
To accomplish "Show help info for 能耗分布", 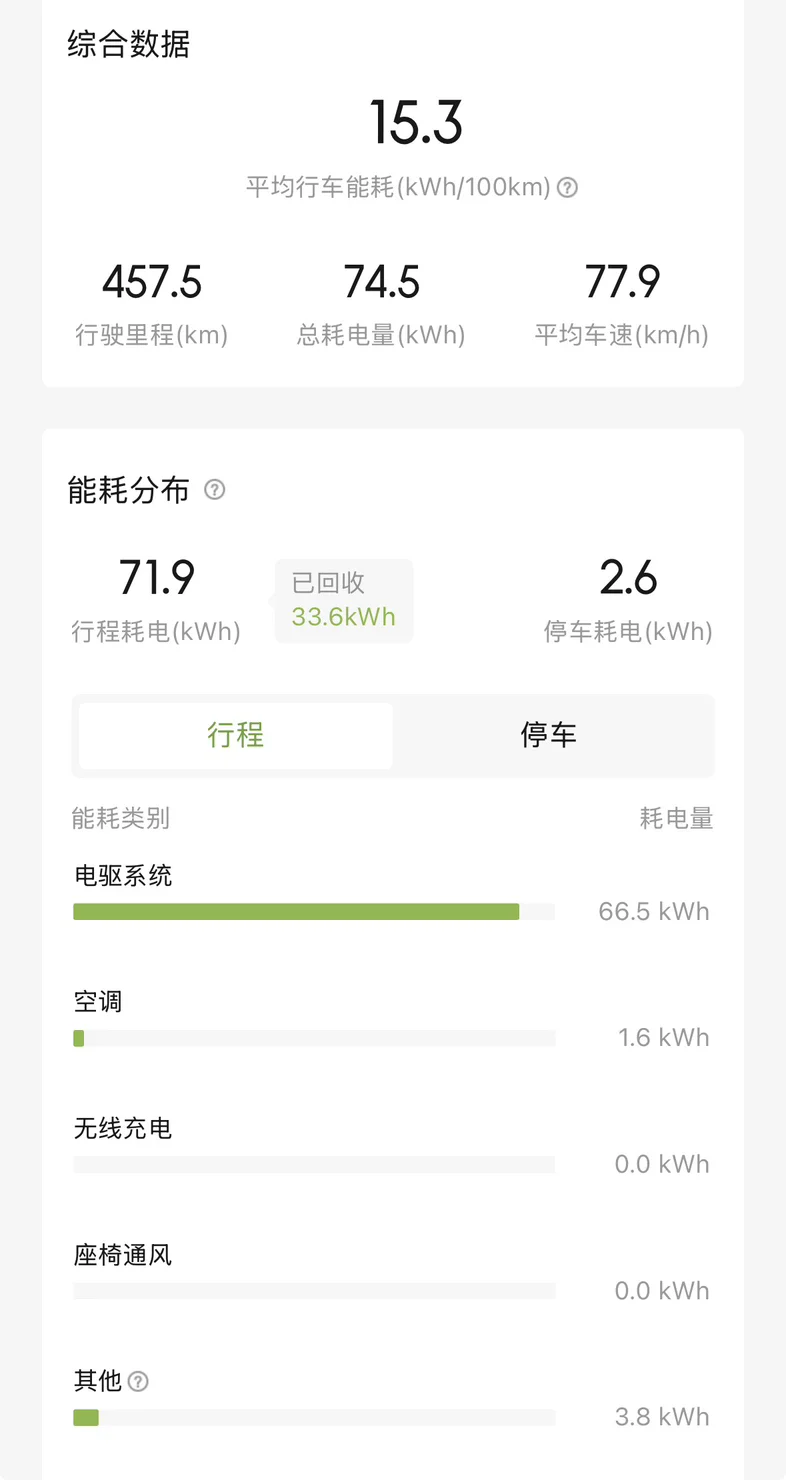I will 215,490.
